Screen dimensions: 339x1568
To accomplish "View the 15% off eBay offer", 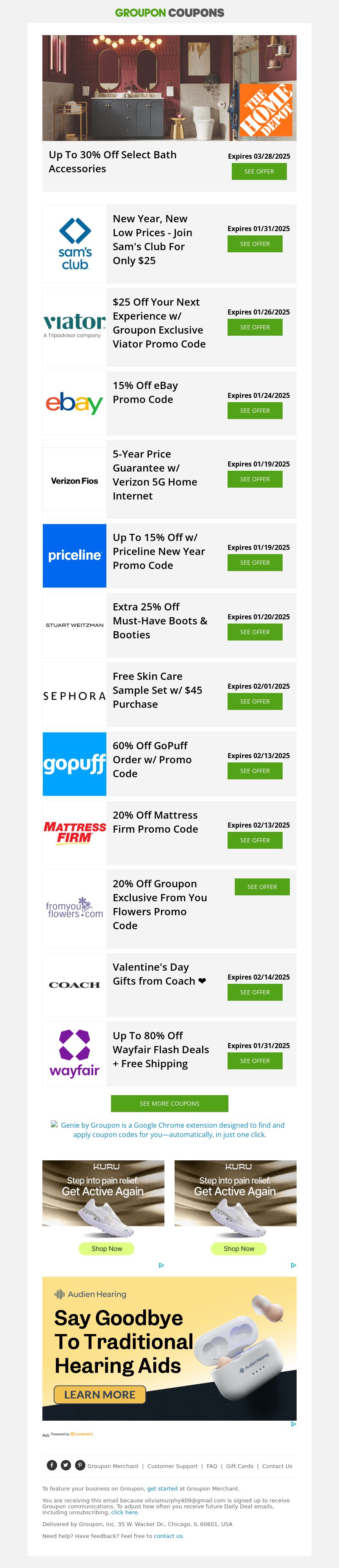I will [254, 411].
